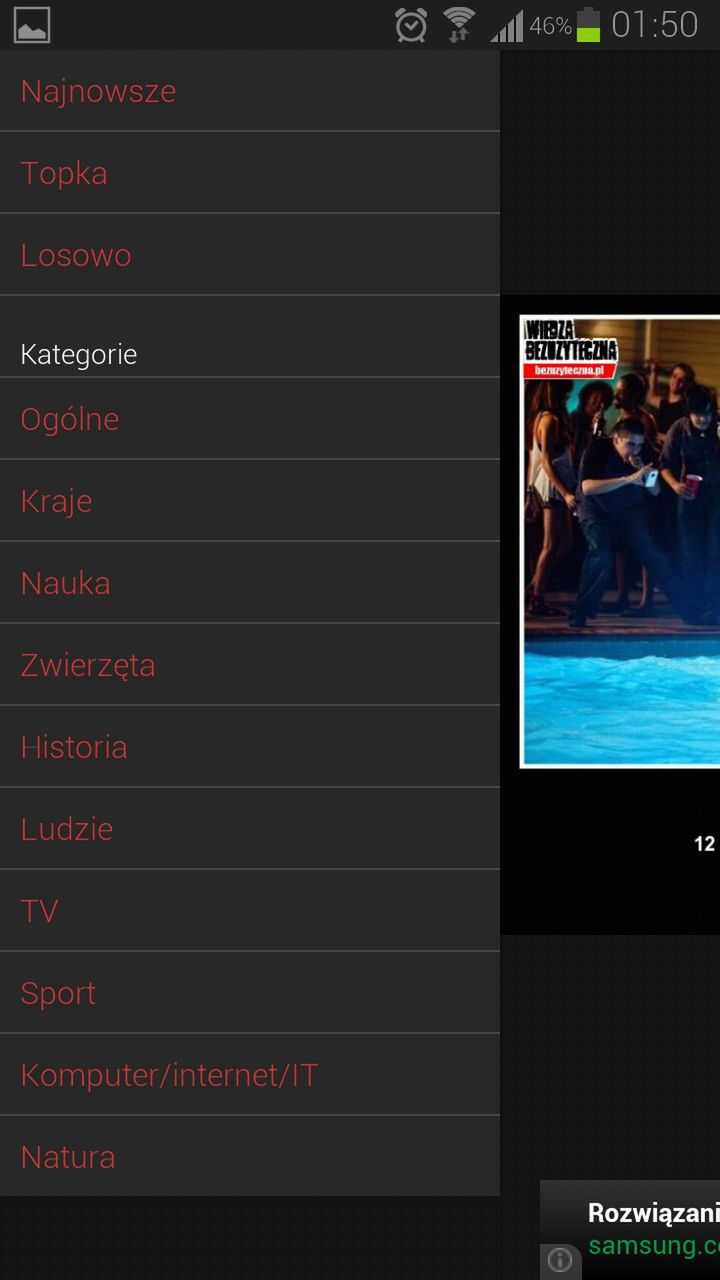The width and height of the screenshot is (720, 1280).
Task: Tap the ad info icon
Action: pos(560,1261)
